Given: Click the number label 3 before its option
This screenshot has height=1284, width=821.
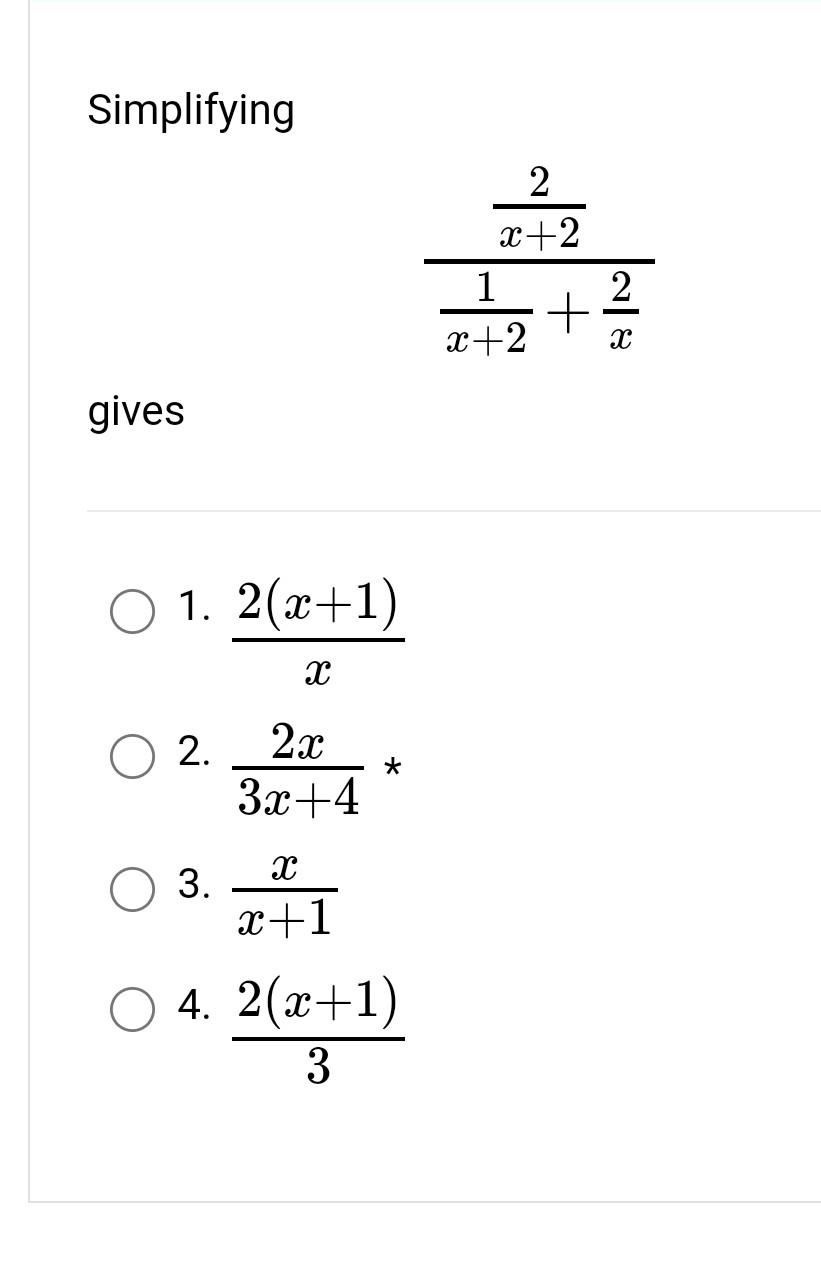Looking at the screenshot, I should (193, 885).
